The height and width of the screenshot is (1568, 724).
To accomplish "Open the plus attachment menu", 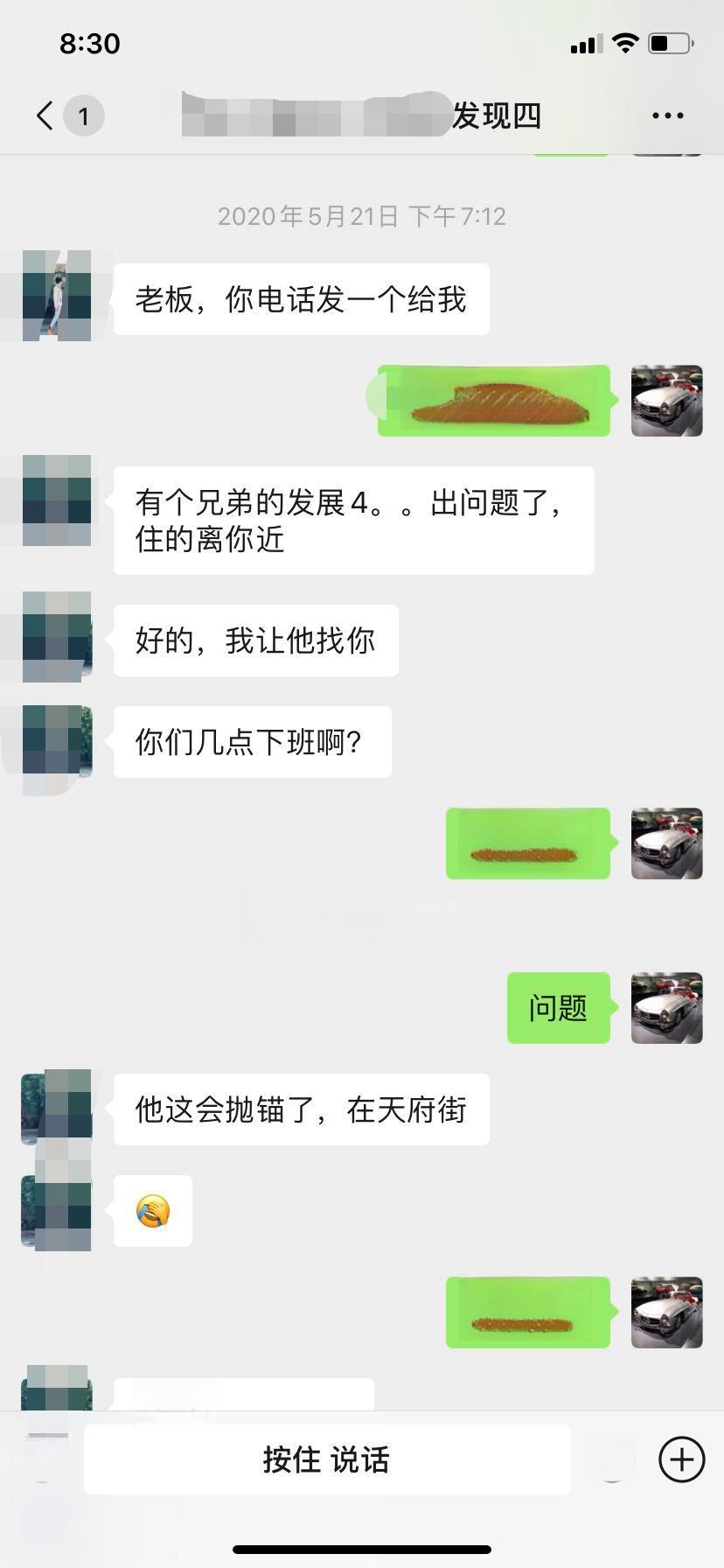I will tap(681, 1459).
